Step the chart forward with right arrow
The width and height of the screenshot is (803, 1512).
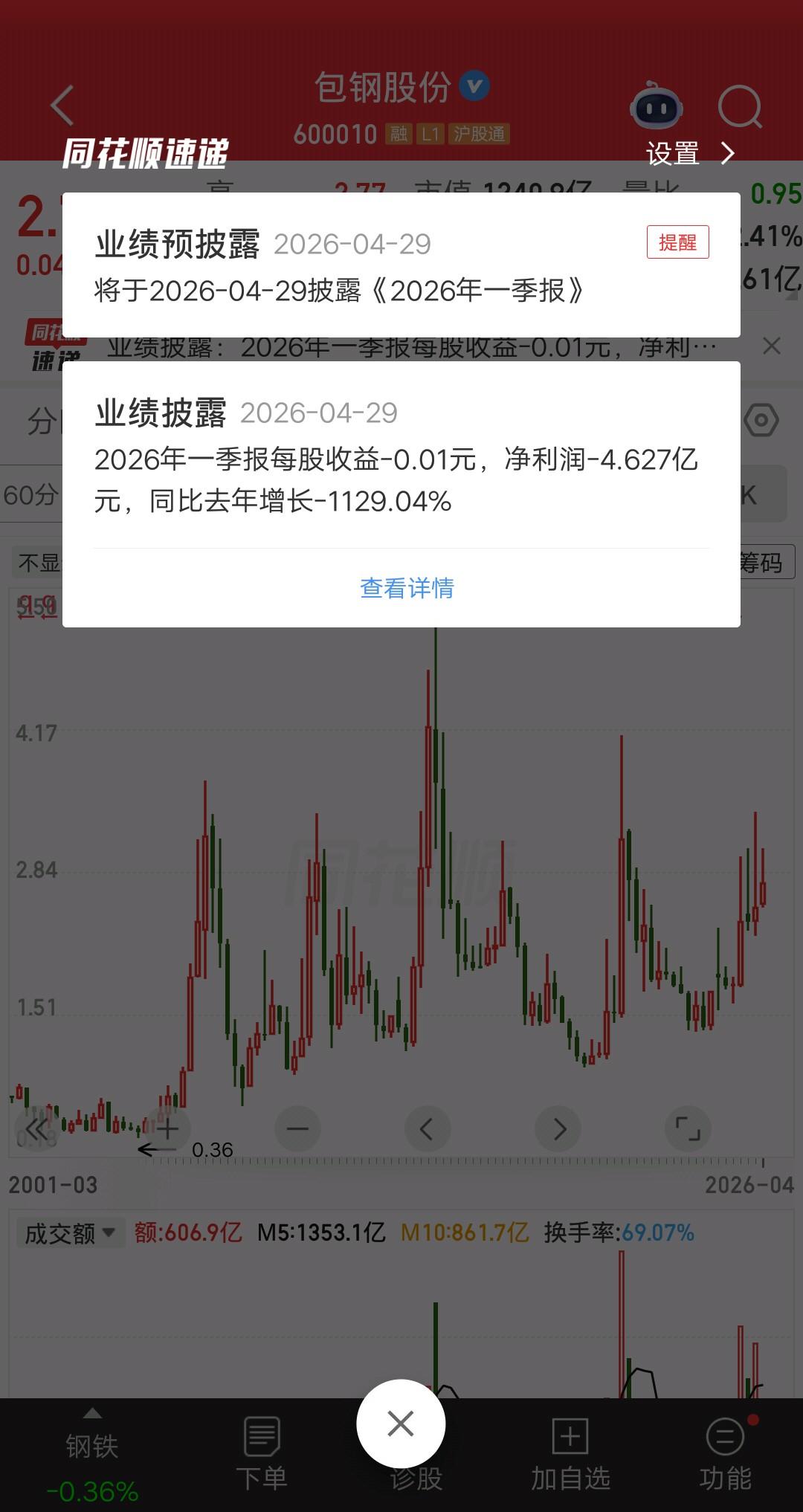[x=558, y=1128]
